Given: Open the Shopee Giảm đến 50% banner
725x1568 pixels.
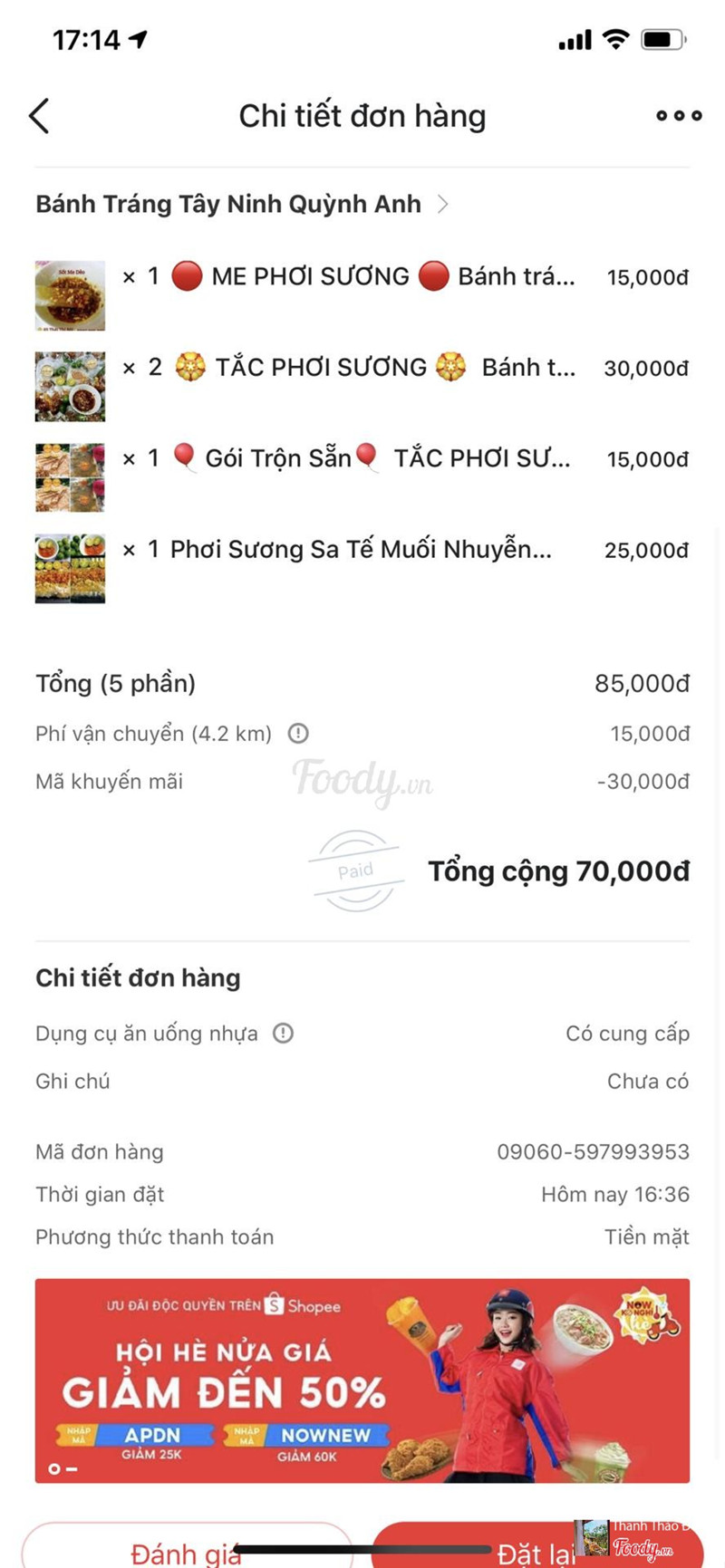Looking at the screenshot, I should coord(362,1380).
